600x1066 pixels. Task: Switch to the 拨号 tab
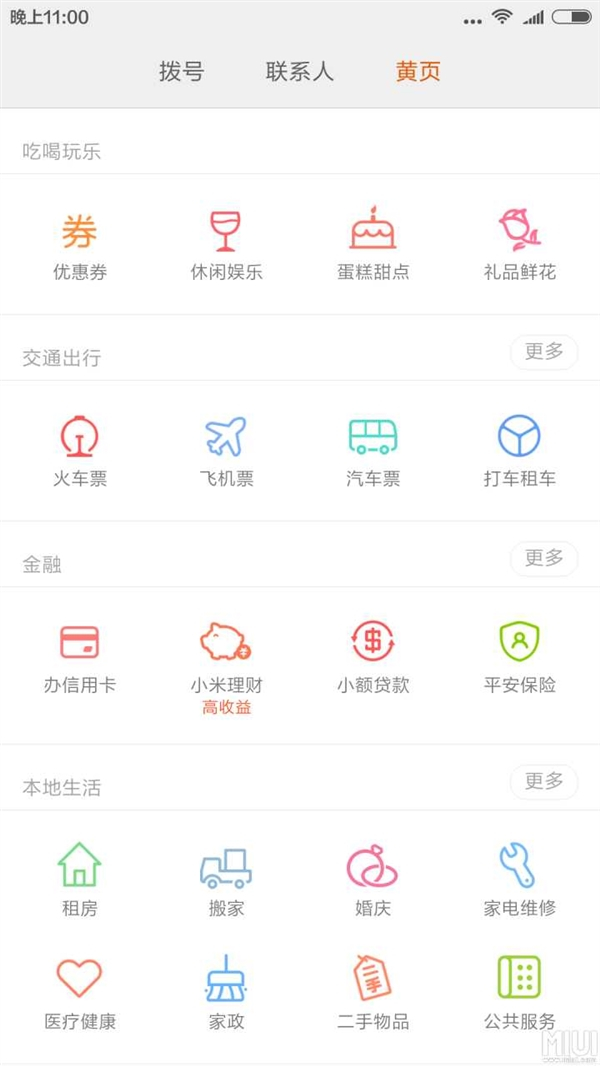pos(181,72)
